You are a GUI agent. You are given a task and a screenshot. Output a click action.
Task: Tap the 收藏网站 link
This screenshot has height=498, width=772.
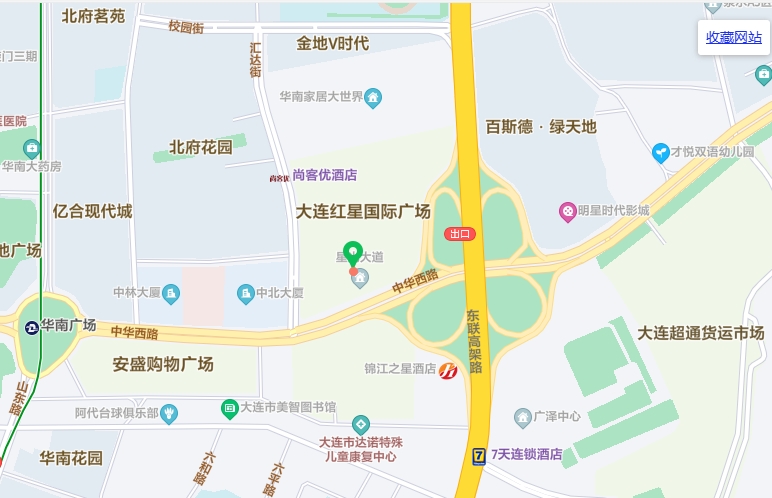(733, 38)
